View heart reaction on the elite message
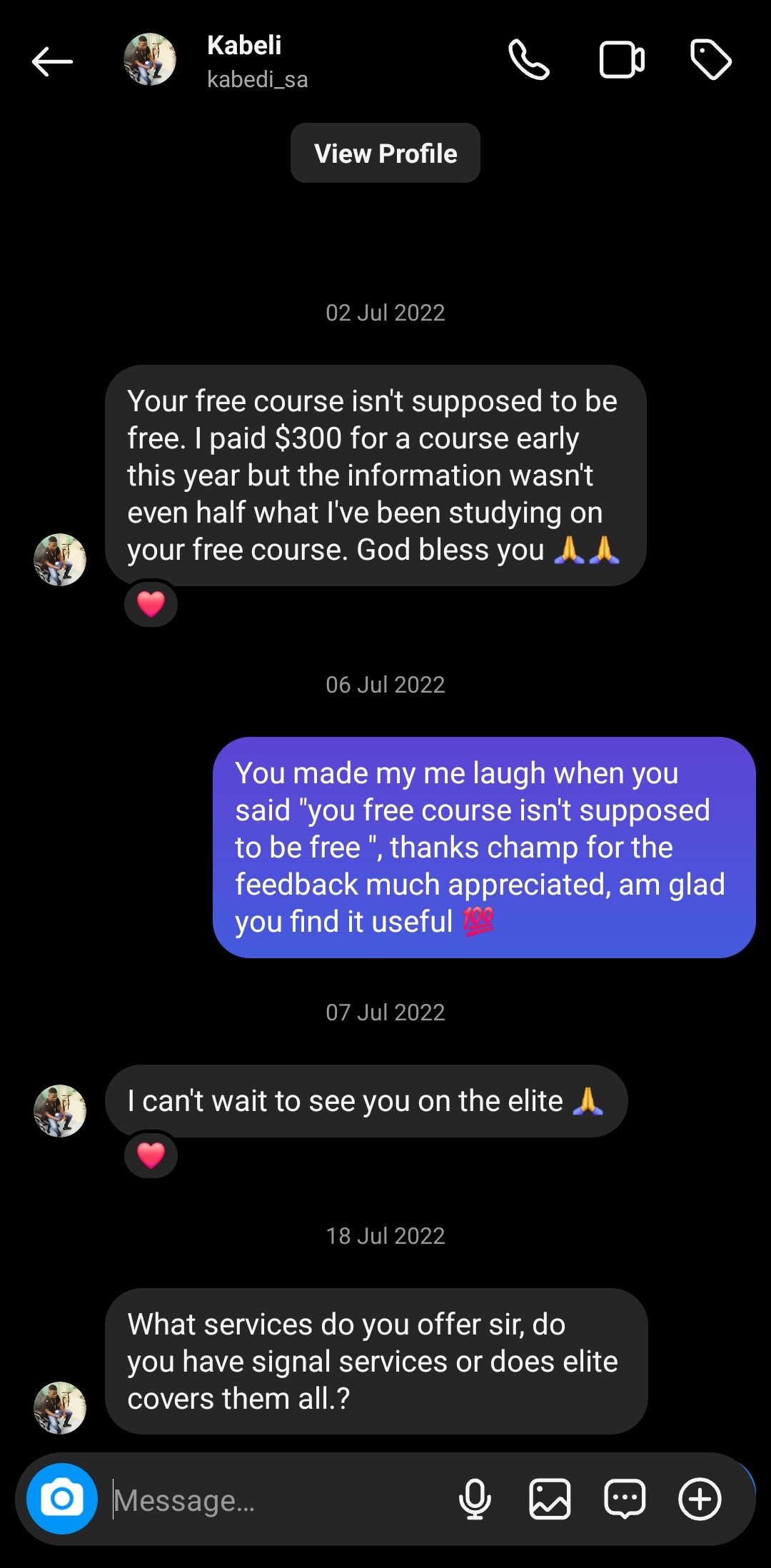The height and width of the screenshot is (1568, 771). tap(151, 1155)
